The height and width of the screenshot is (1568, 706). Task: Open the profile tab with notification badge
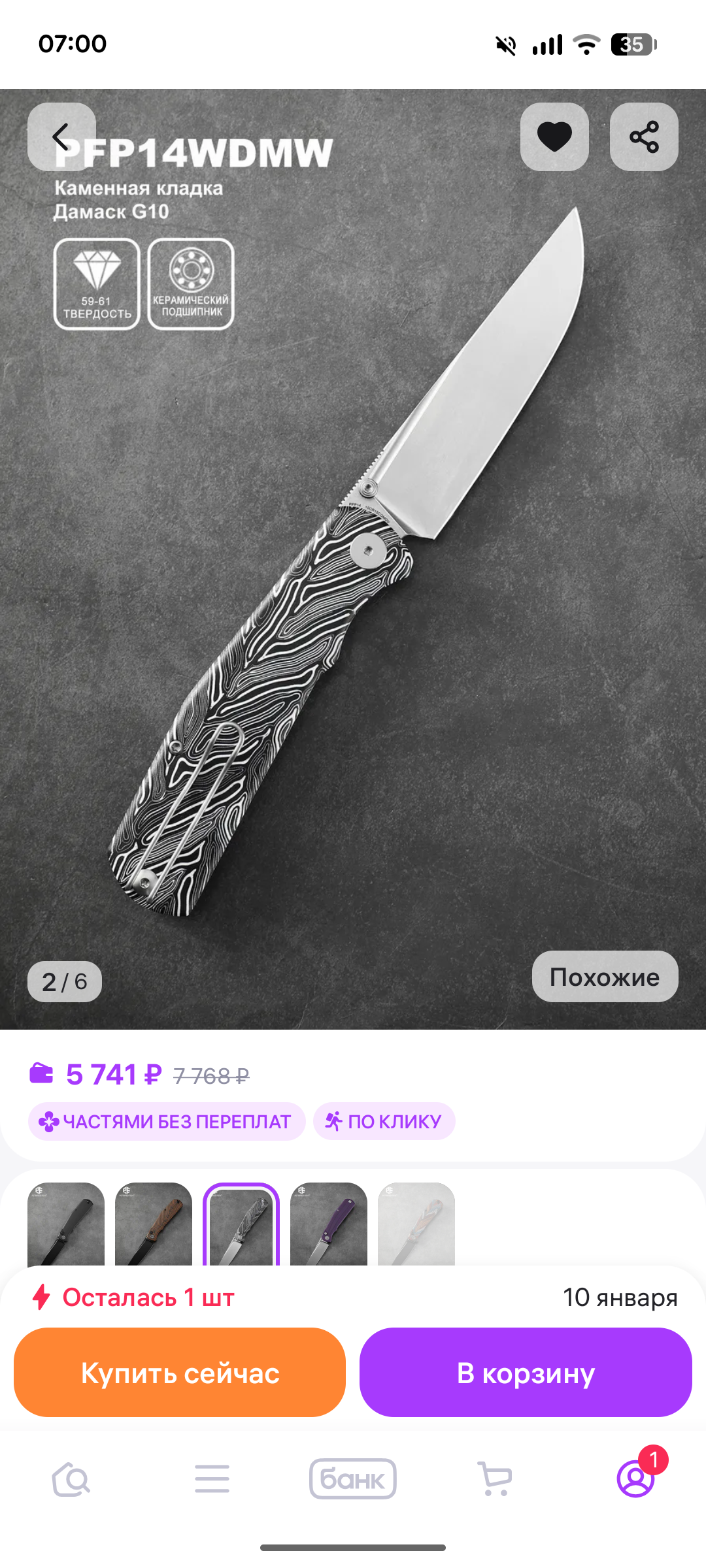pyautogui.click(x=635, y=1479)
